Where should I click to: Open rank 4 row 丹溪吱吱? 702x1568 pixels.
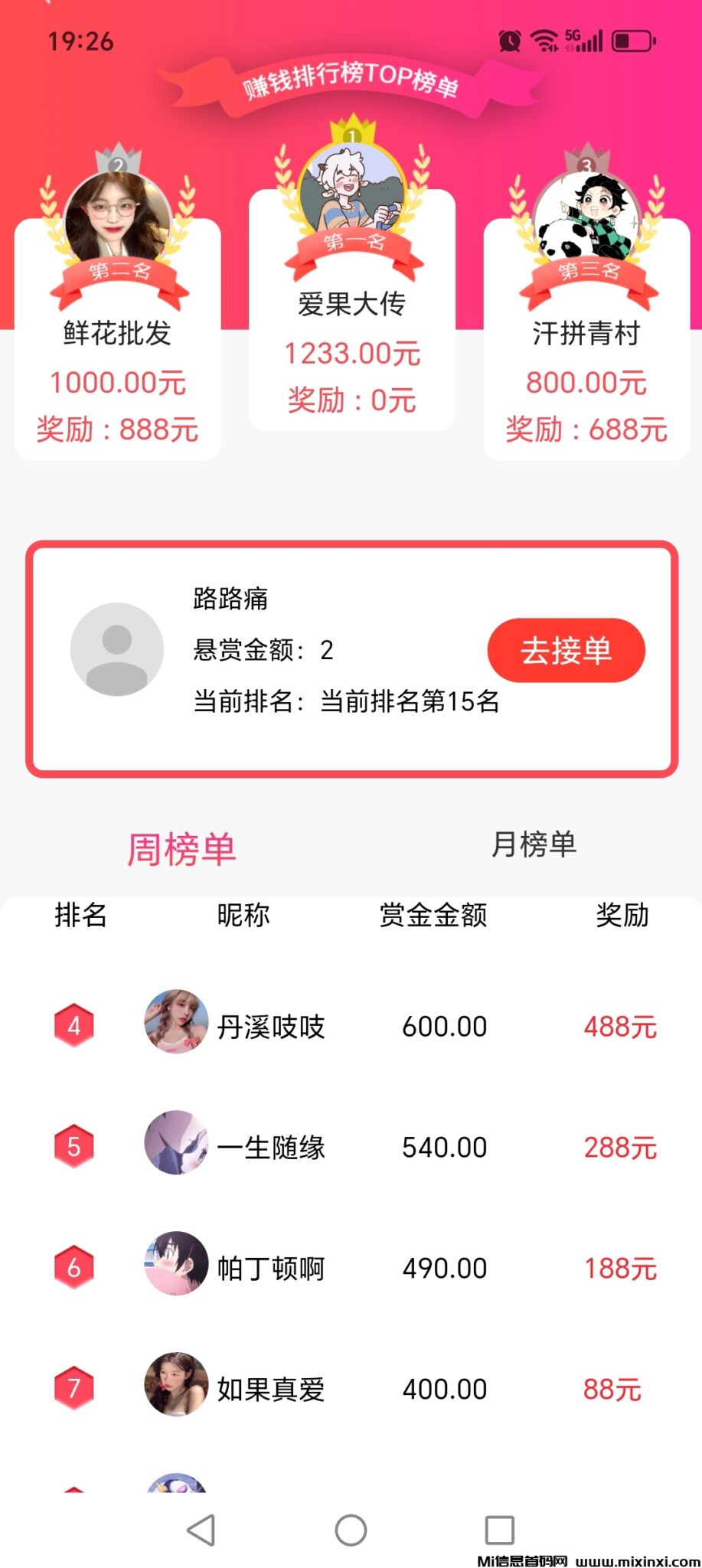click(351, 1026)
